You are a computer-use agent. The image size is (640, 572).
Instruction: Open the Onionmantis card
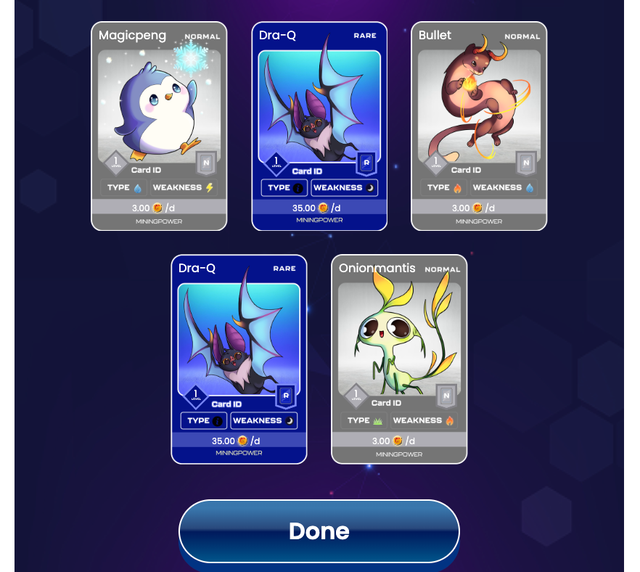coord(399,358)
